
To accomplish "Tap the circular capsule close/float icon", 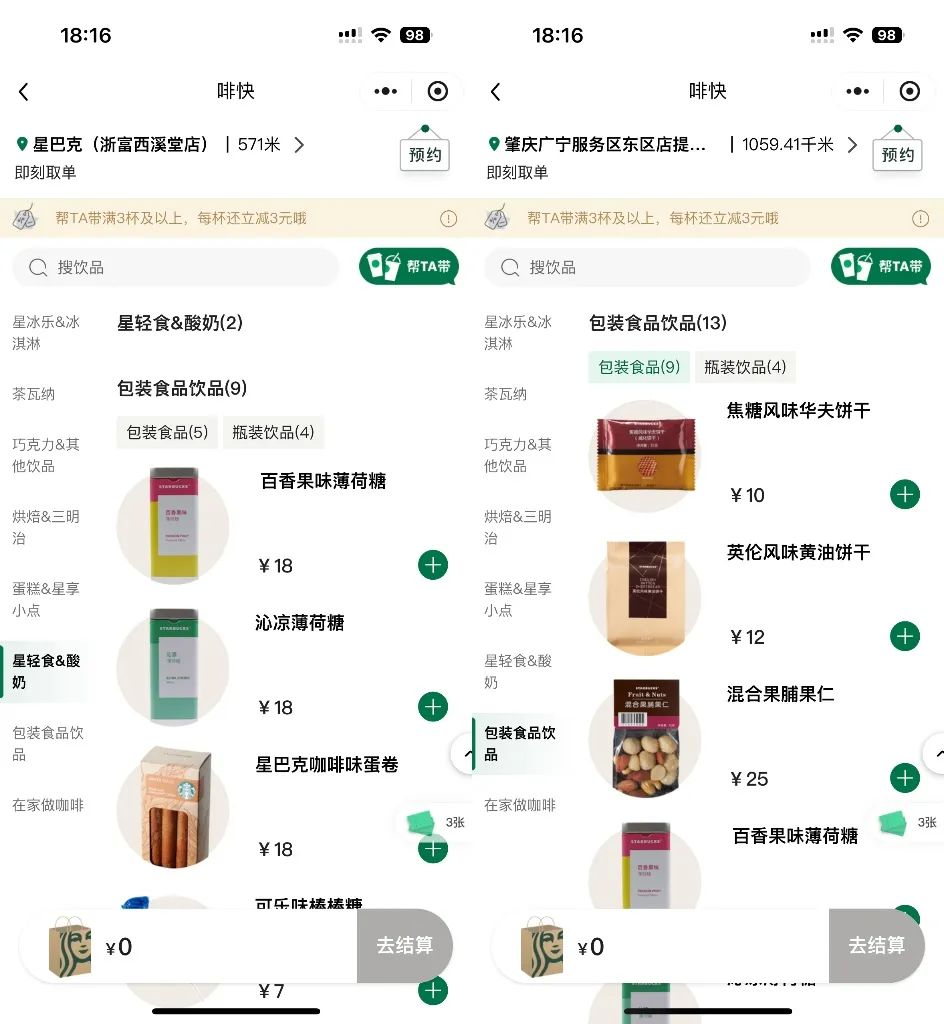I will (438, 91).
